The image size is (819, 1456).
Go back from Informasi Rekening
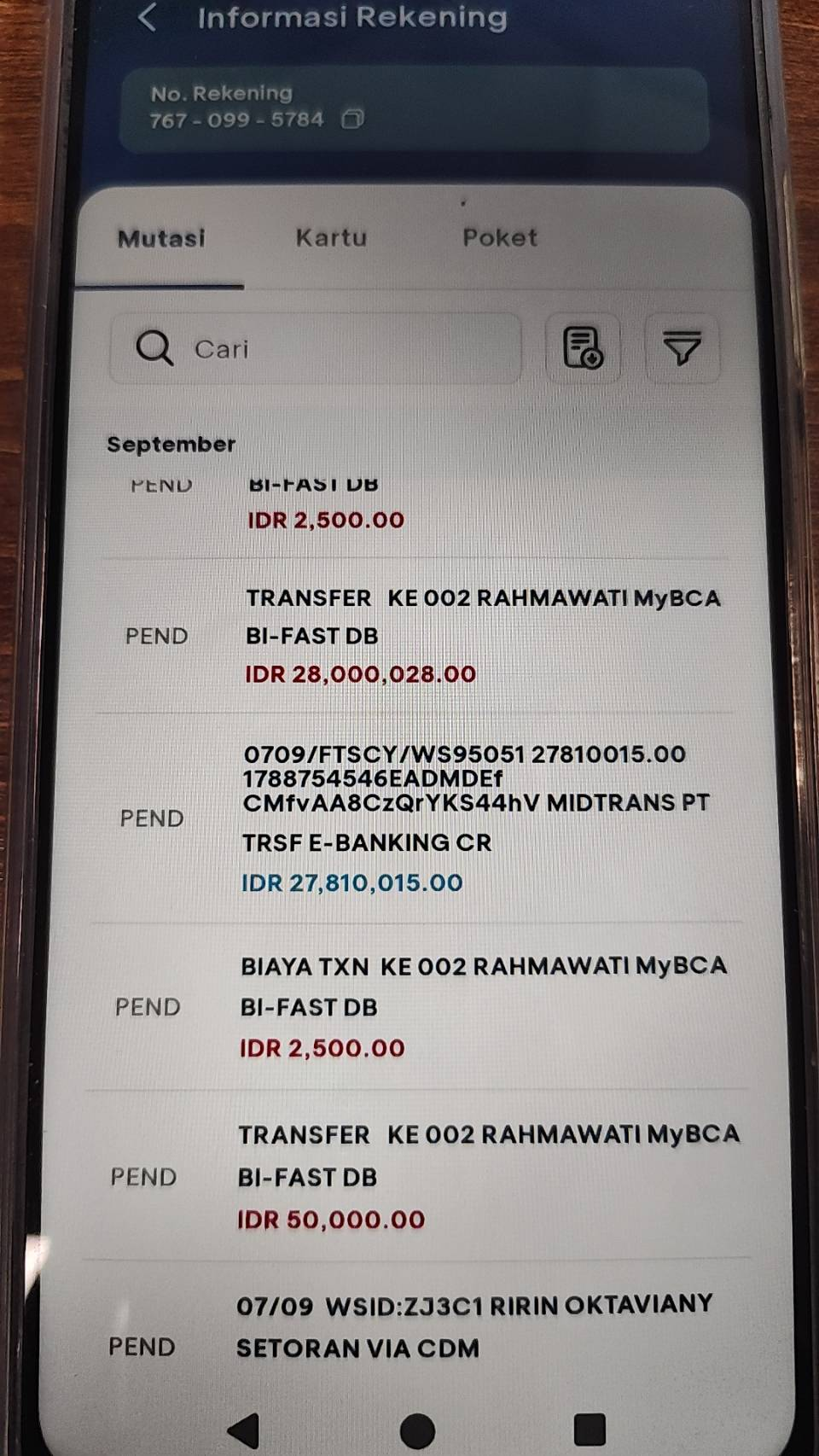coord(148,17)
